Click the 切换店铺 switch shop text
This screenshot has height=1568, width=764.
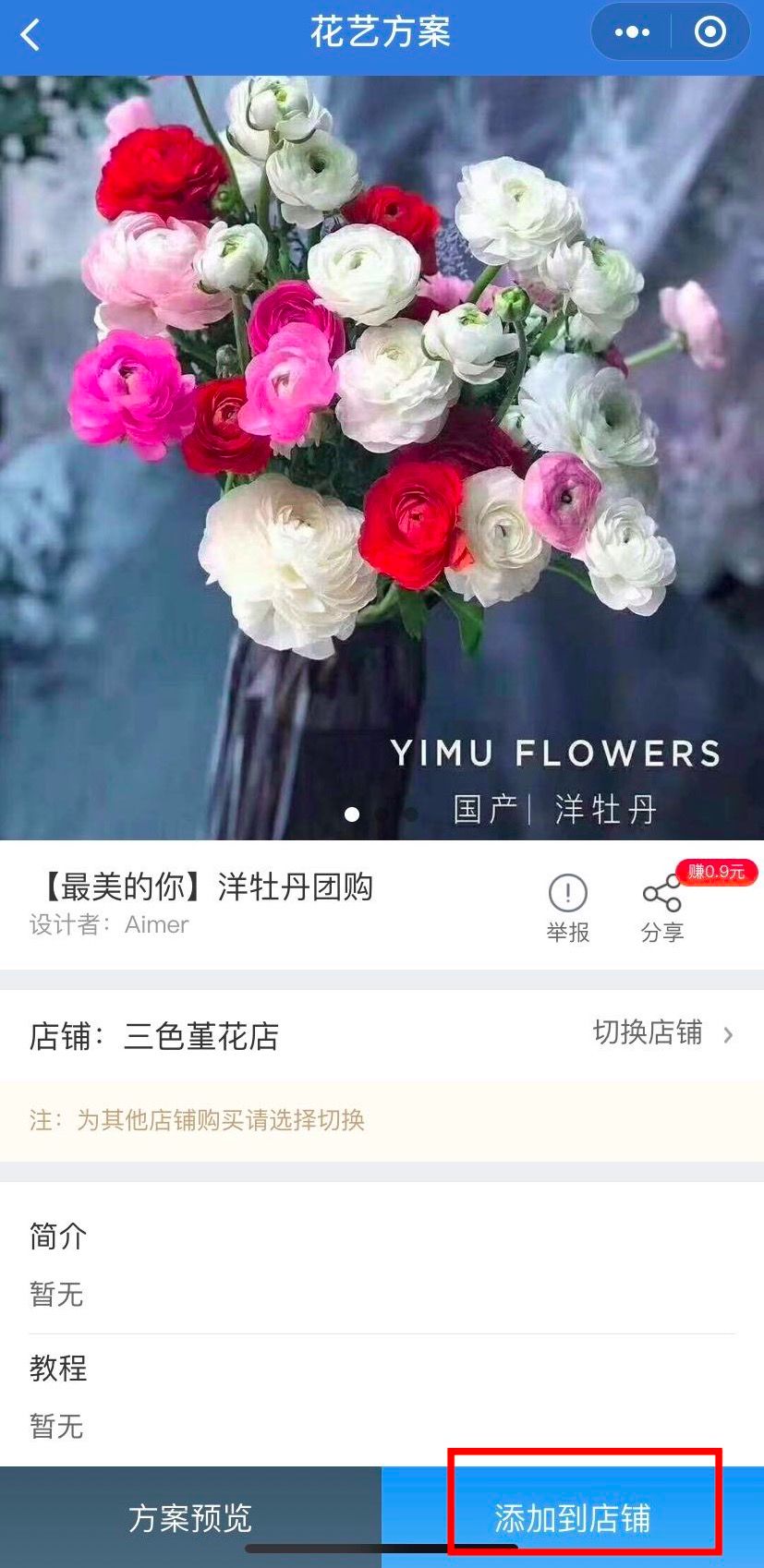tap(645, 1033)
